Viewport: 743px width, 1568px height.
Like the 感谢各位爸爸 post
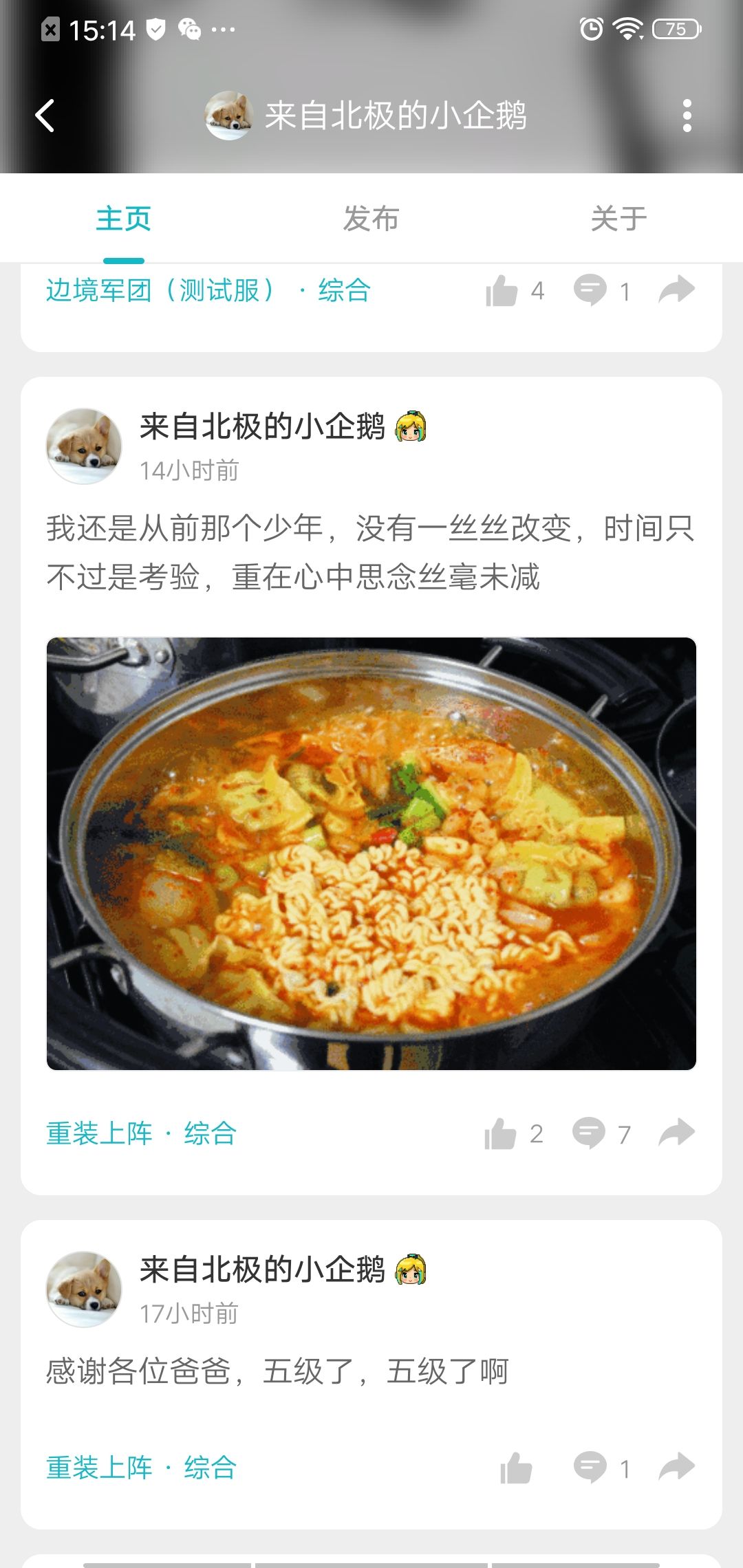point(516,1468)
